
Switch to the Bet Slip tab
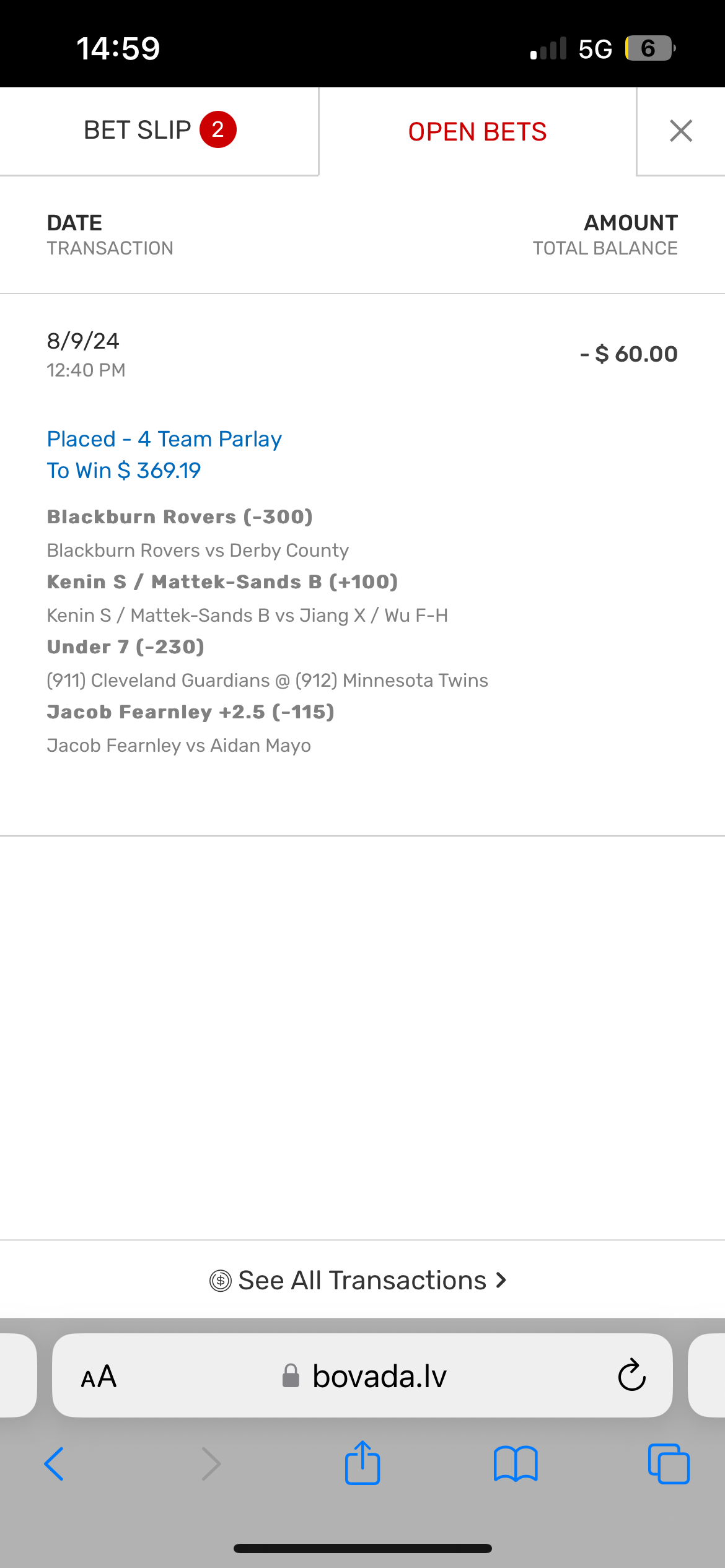click(x=159, y=131)
